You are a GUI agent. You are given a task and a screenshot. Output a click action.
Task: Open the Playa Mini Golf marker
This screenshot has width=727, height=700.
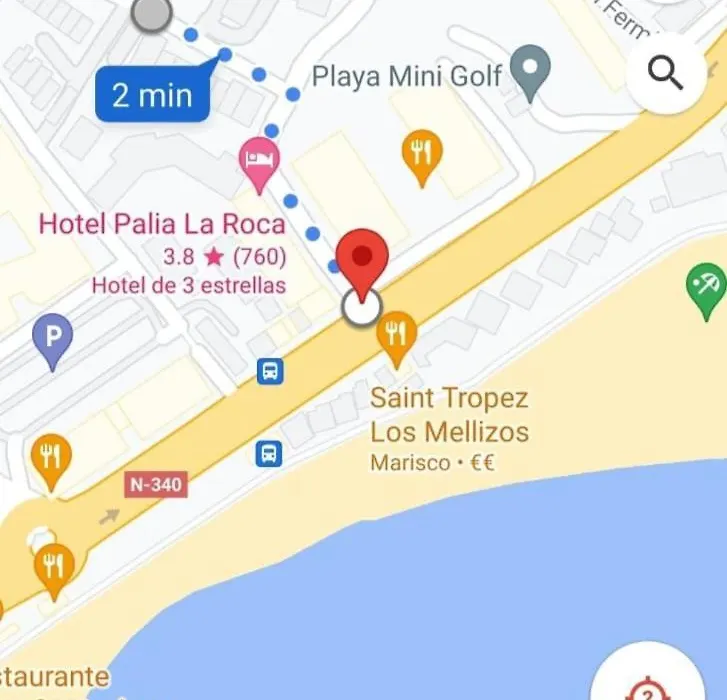point(530,72)
